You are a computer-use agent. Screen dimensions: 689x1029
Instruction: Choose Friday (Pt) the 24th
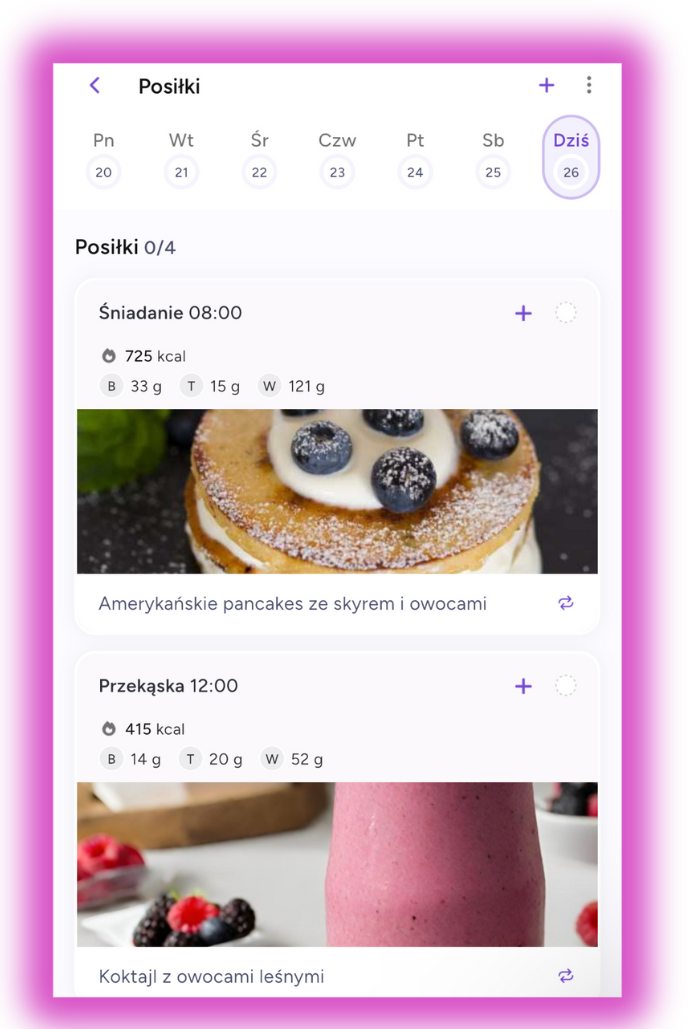tap(415, 158)
